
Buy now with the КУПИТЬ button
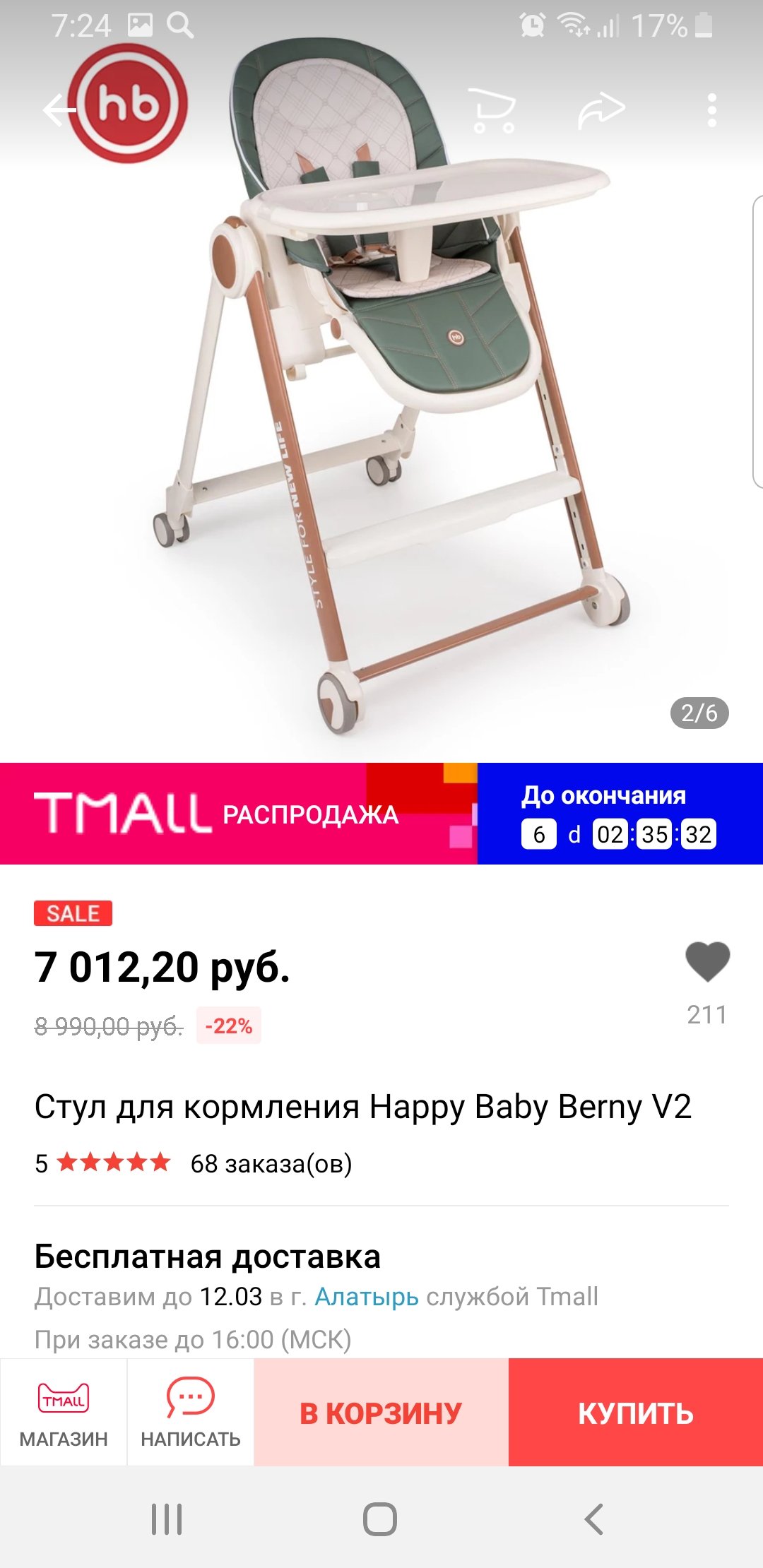(636, 1412)
